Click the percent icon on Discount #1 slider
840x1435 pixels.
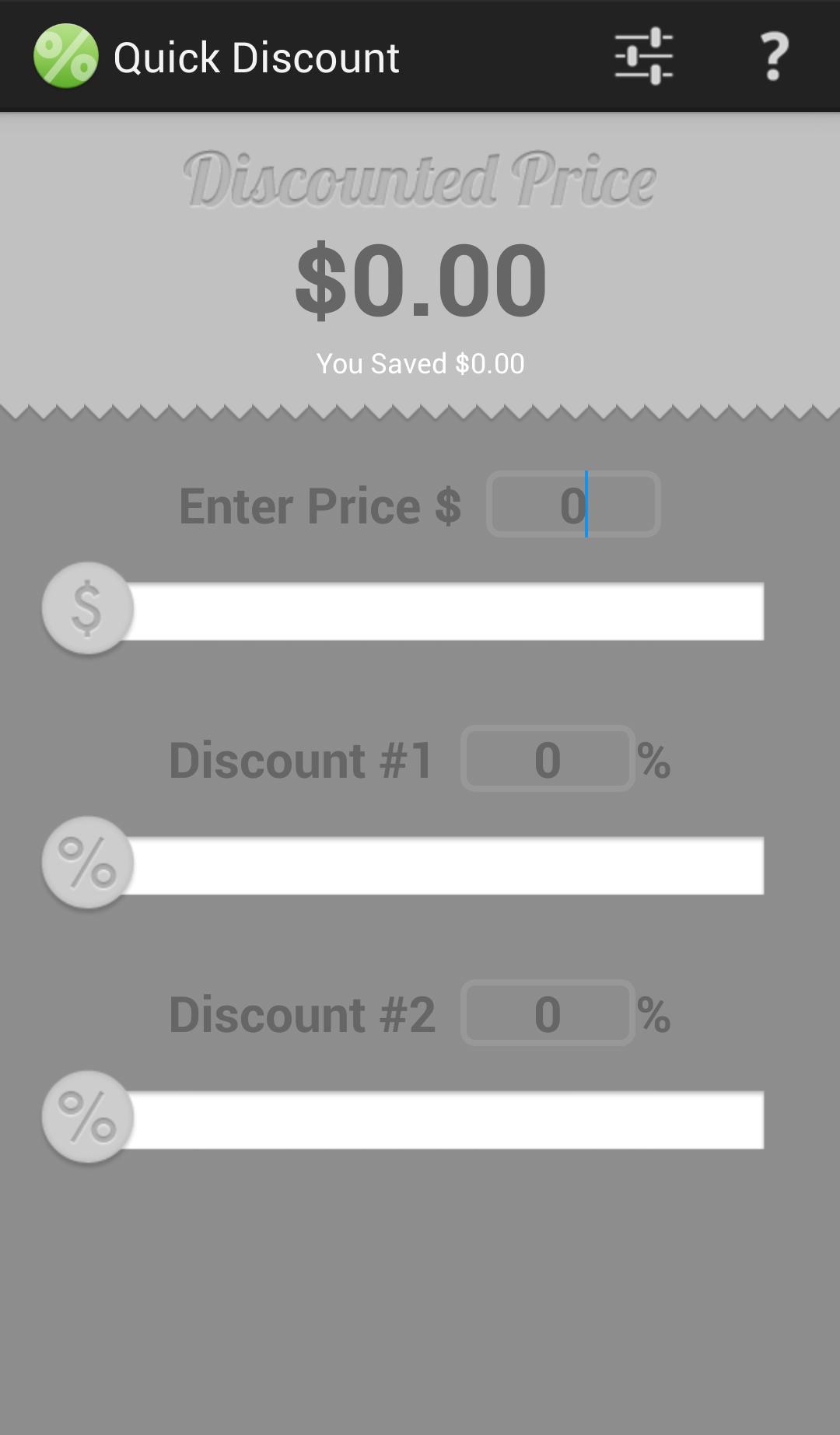coord(86,862)
